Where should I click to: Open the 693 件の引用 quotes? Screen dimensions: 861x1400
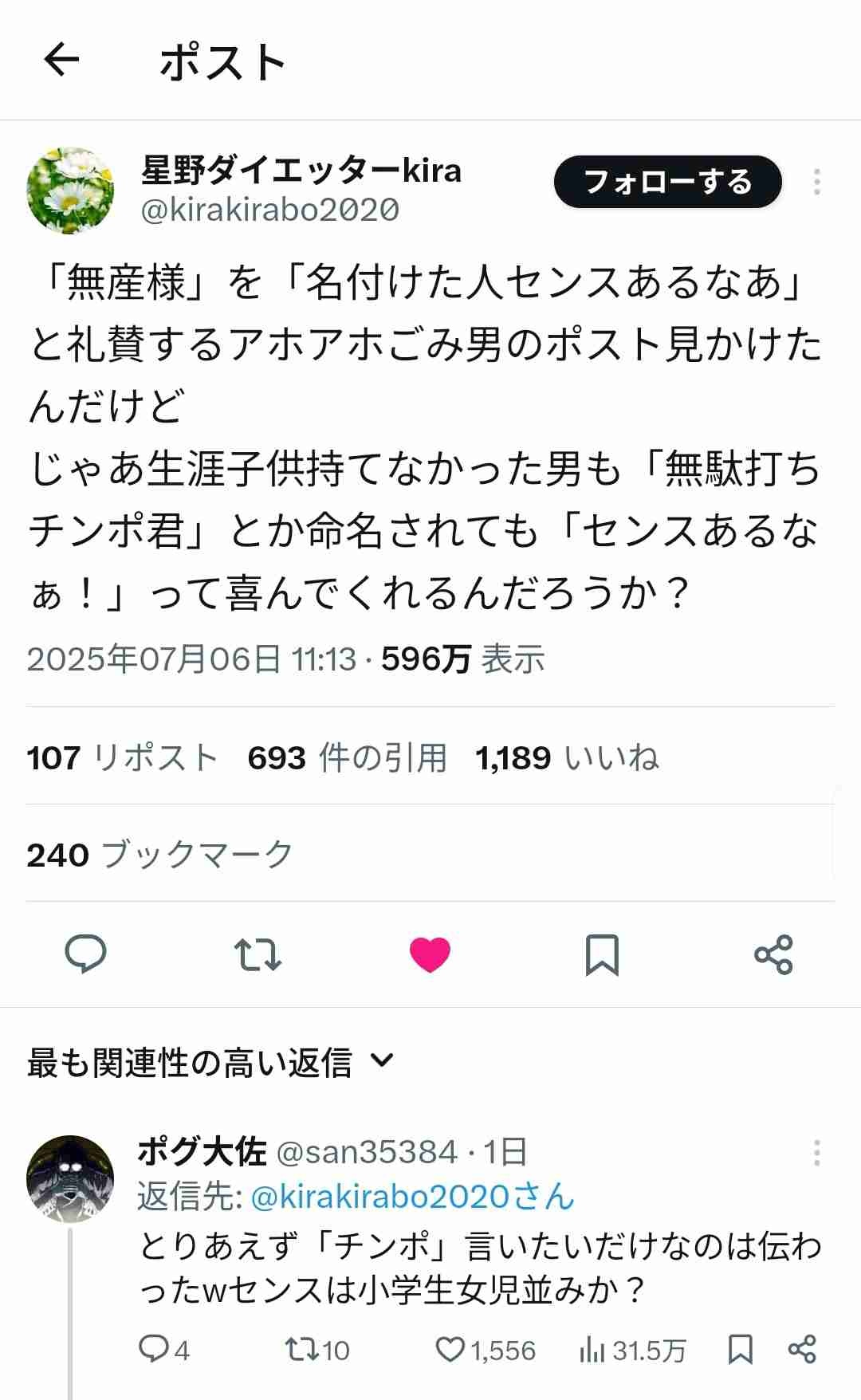[x=347, y=757]
